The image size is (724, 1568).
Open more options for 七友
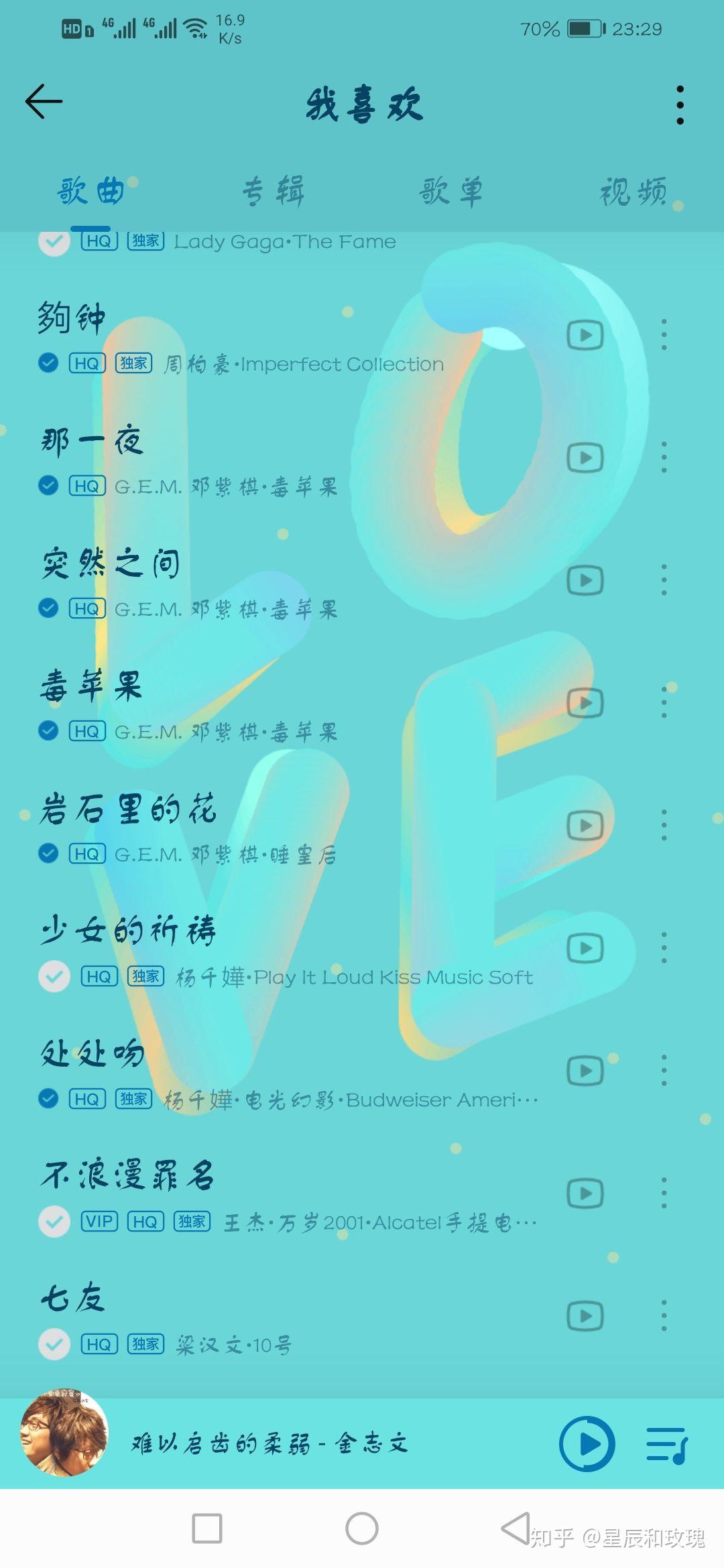[x=664, y=1316]
